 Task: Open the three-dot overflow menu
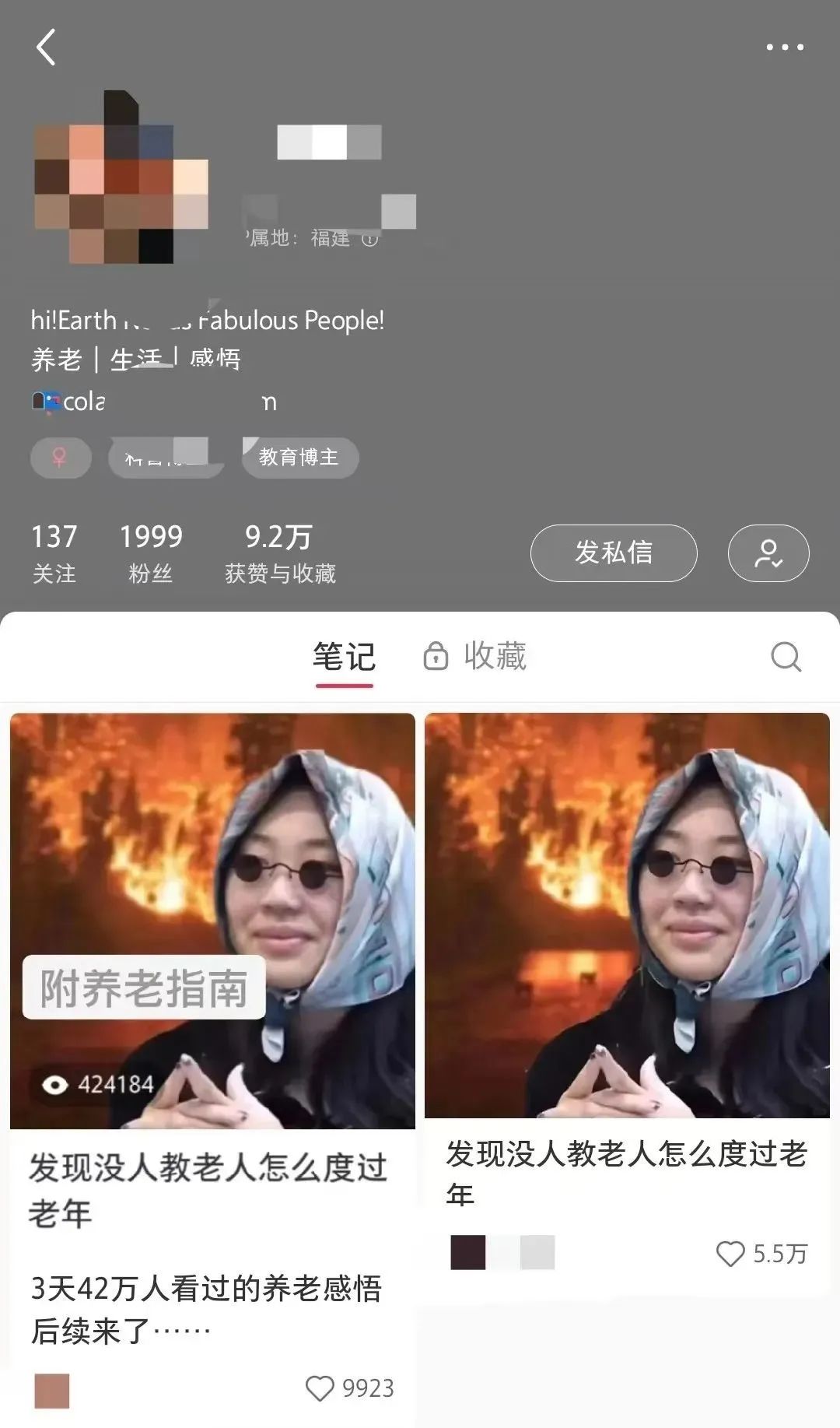[784, 47]
